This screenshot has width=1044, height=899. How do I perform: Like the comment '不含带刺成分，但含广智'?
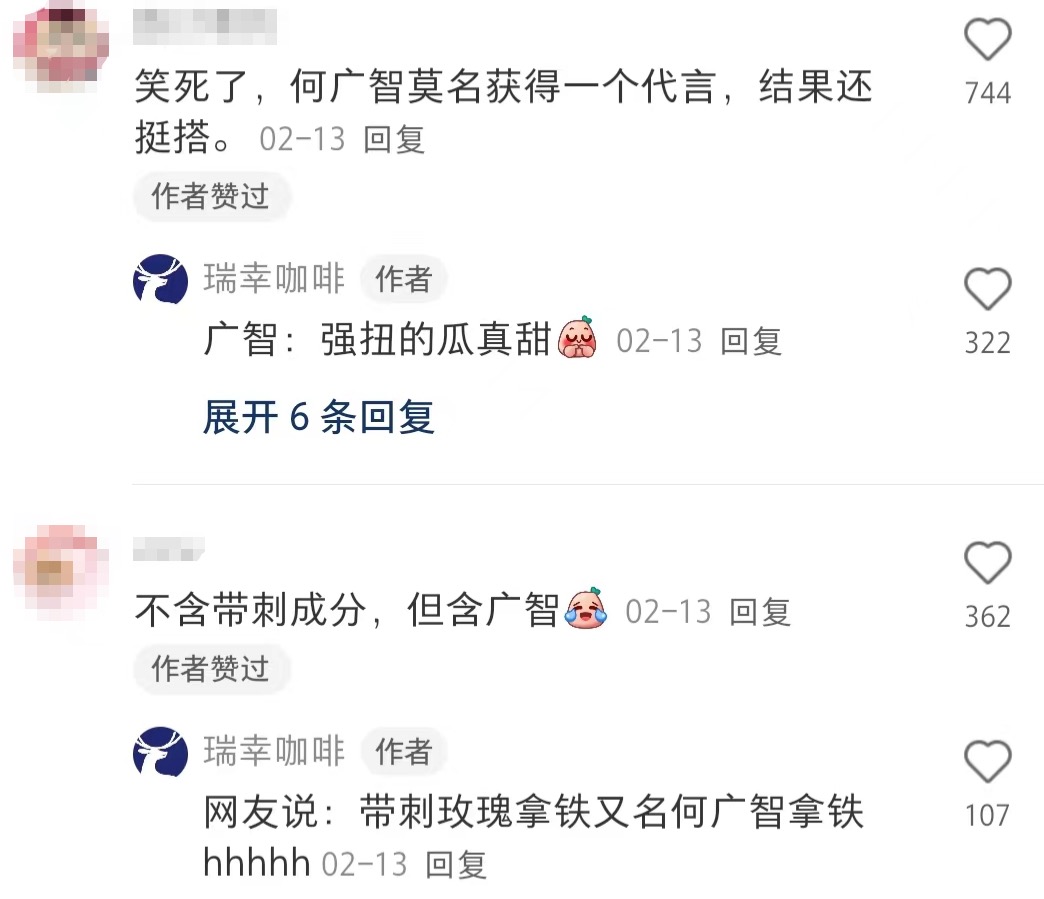pos(987,564)
